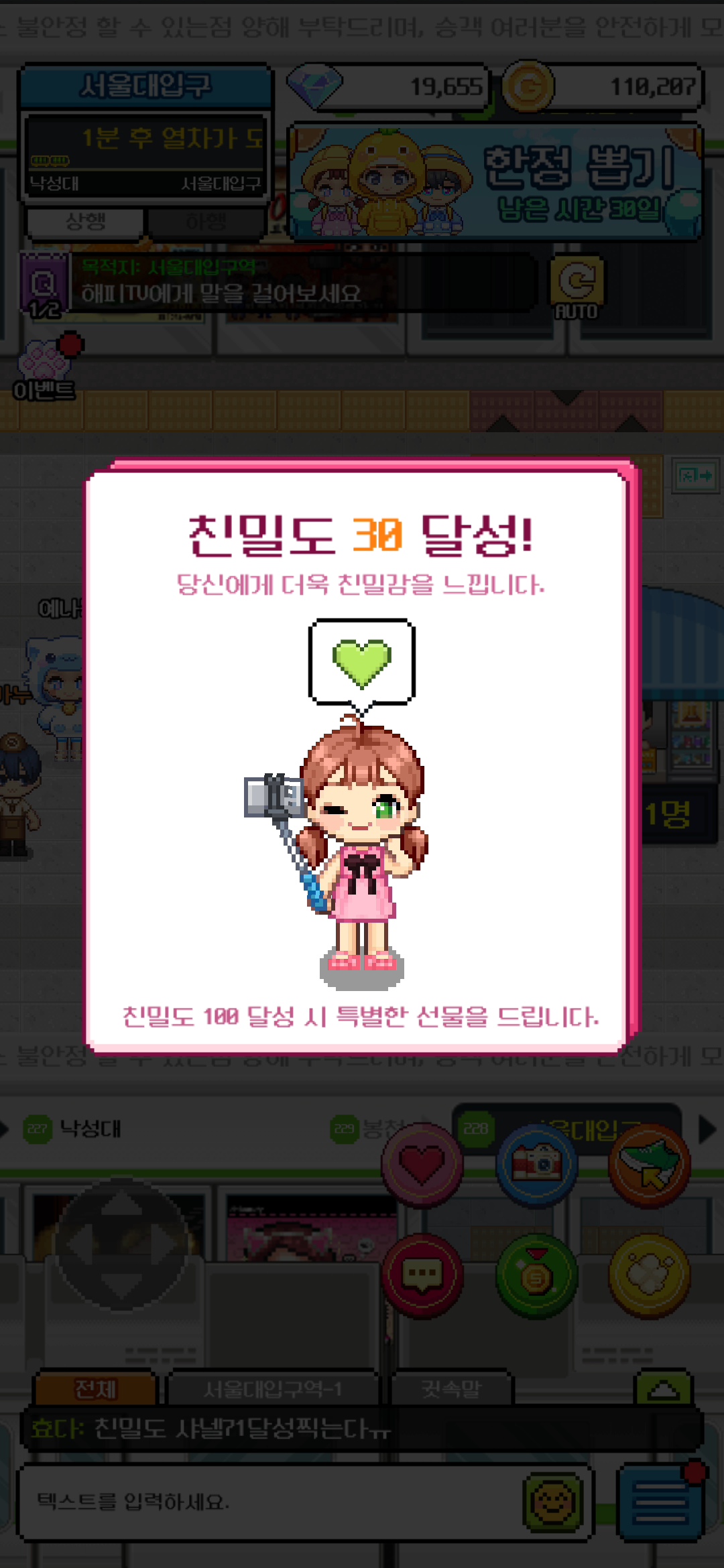This screenshot has width=724, height=1568.
Task: Tap the yellow clover button
Action: (649, 1275)
